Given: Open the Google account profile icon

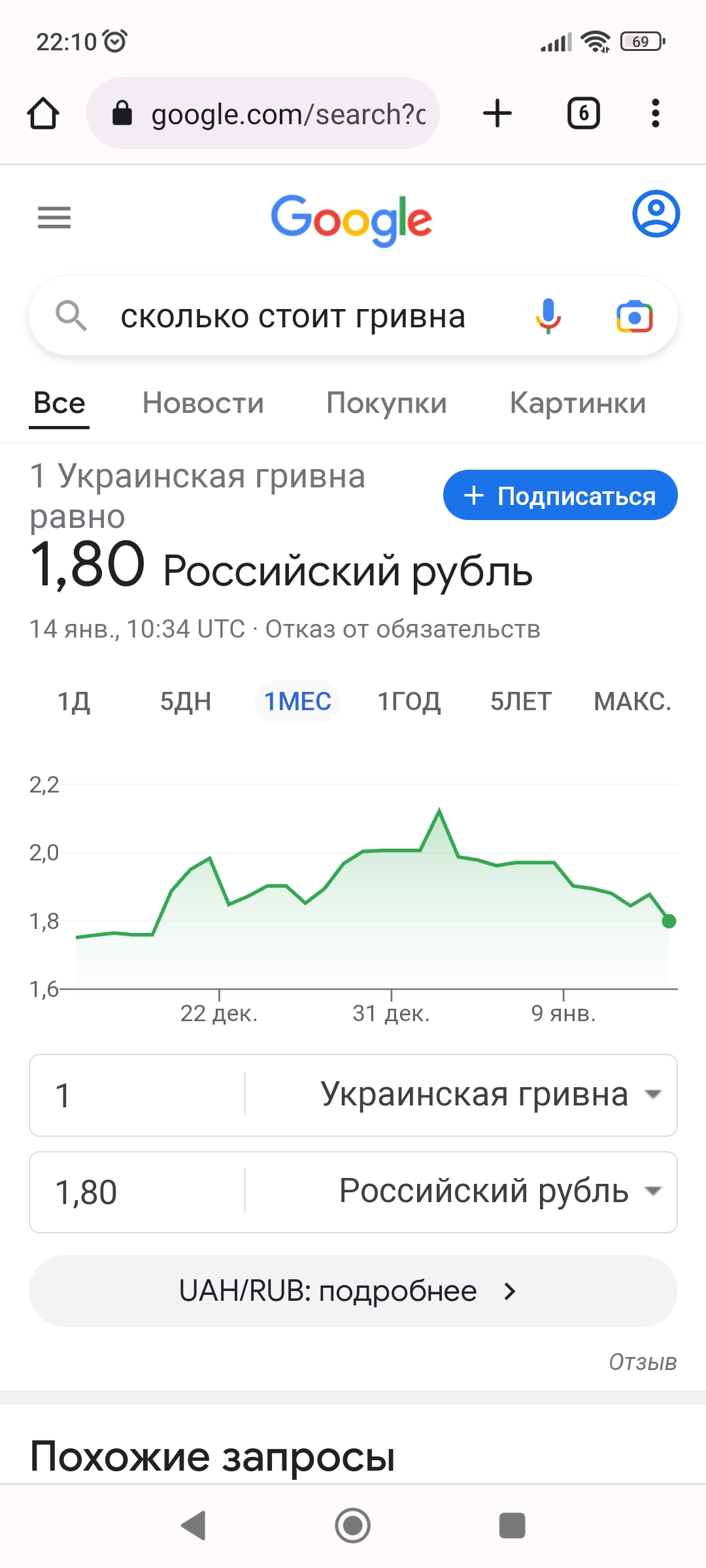Looking at the screenshot, I should click(656, 214).
